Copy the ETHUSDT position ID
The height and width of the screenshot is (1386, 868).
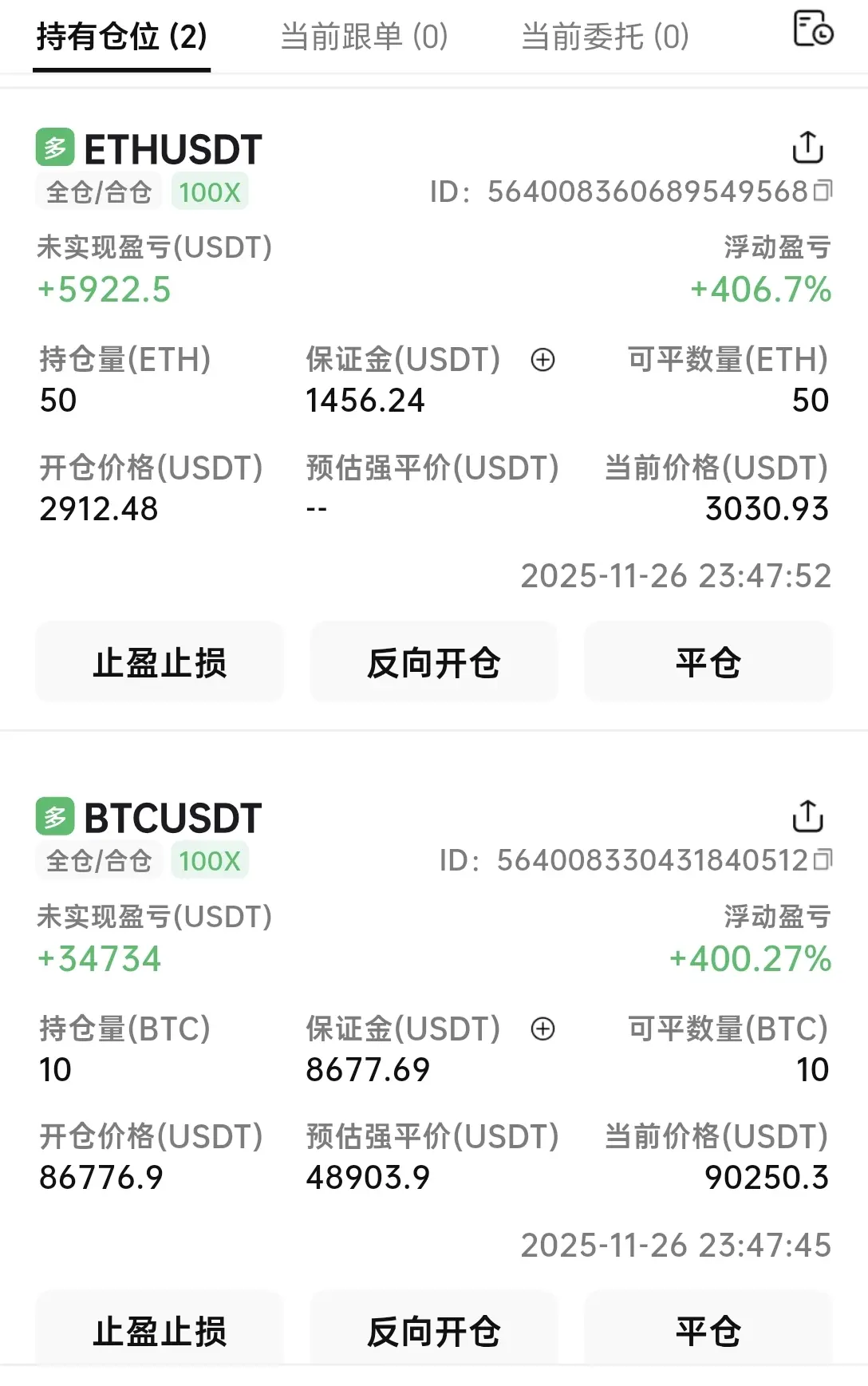pos(823,192)
